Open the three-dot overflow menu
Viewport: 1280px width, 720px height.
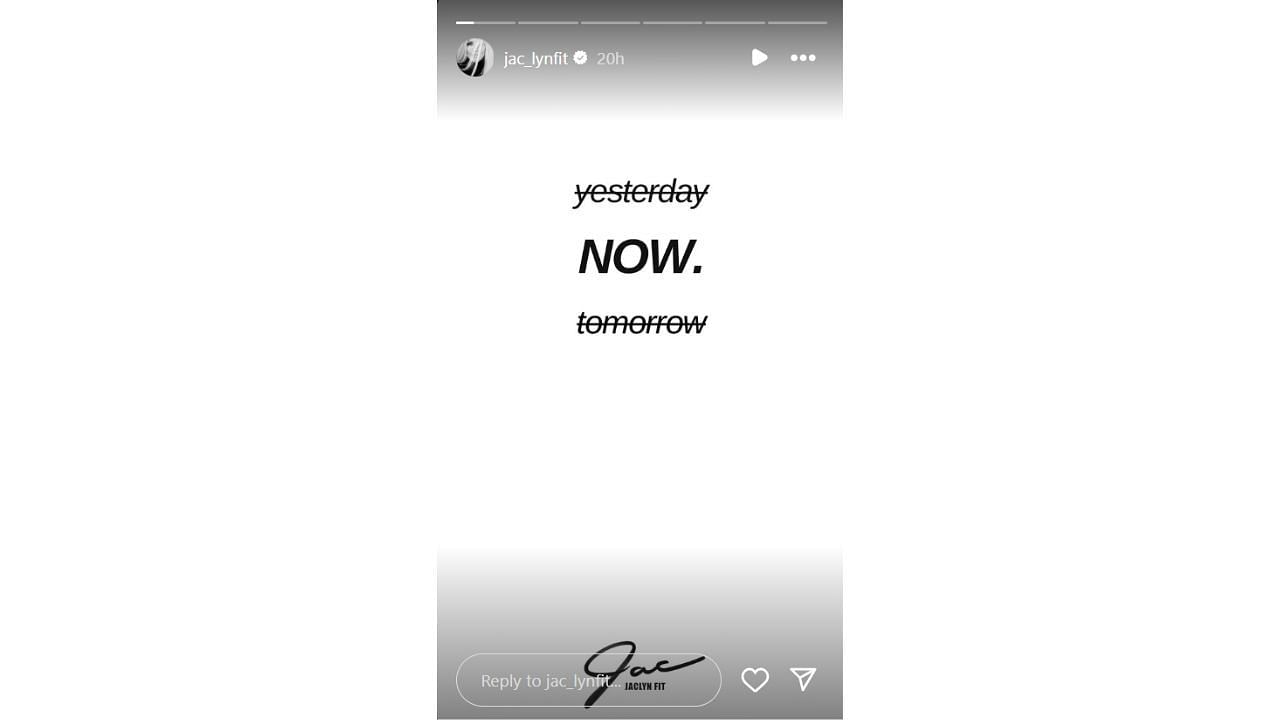click(x=803, y=58)
